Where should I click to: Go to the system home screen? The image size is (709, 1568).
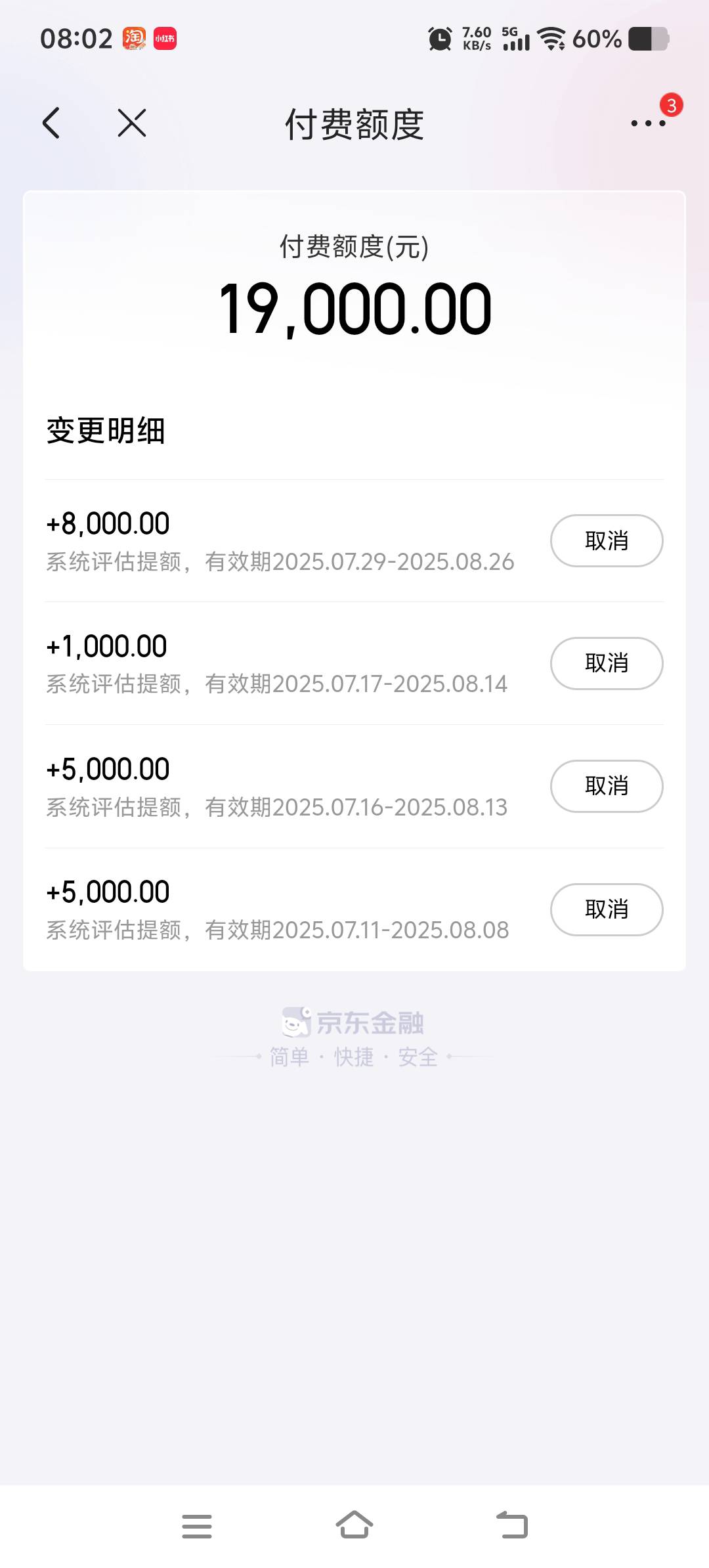tap(354, 1525)
